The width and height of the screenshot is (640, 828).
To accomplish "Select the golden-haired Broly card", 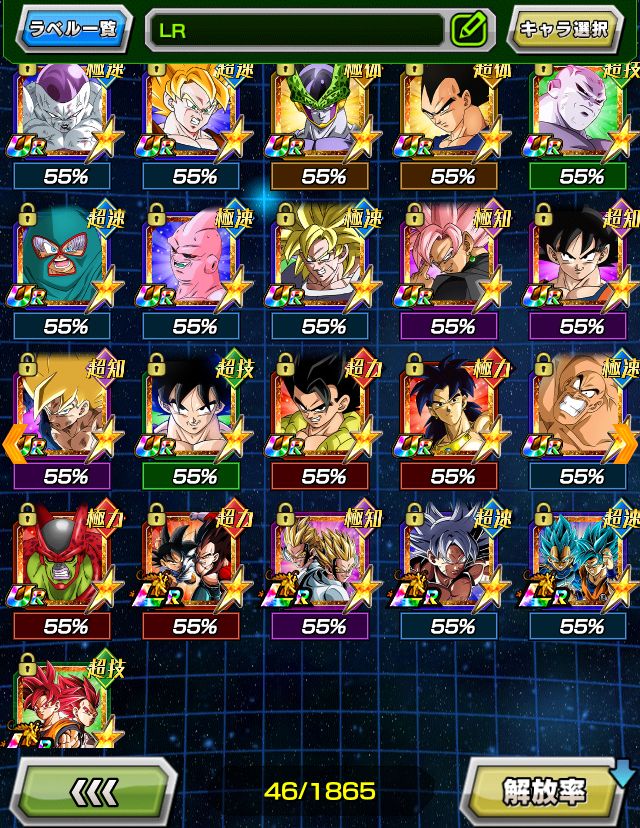I will (x=323, y=262).
